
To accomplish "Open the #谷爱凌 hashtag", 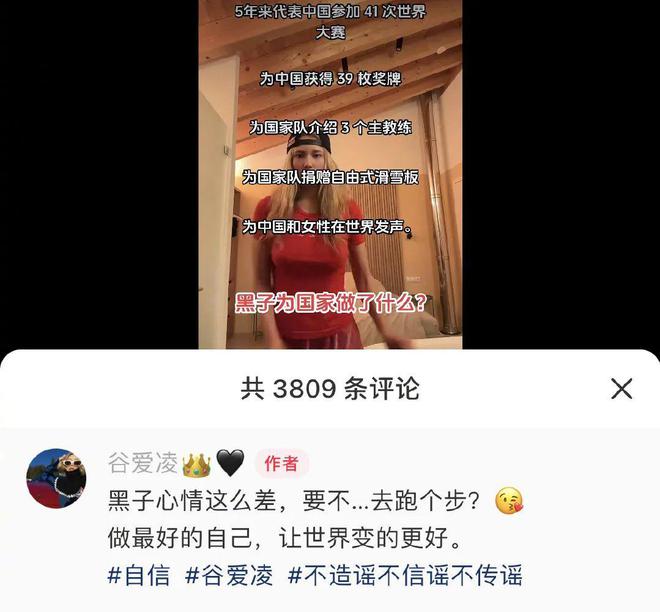I will [228, 575].
